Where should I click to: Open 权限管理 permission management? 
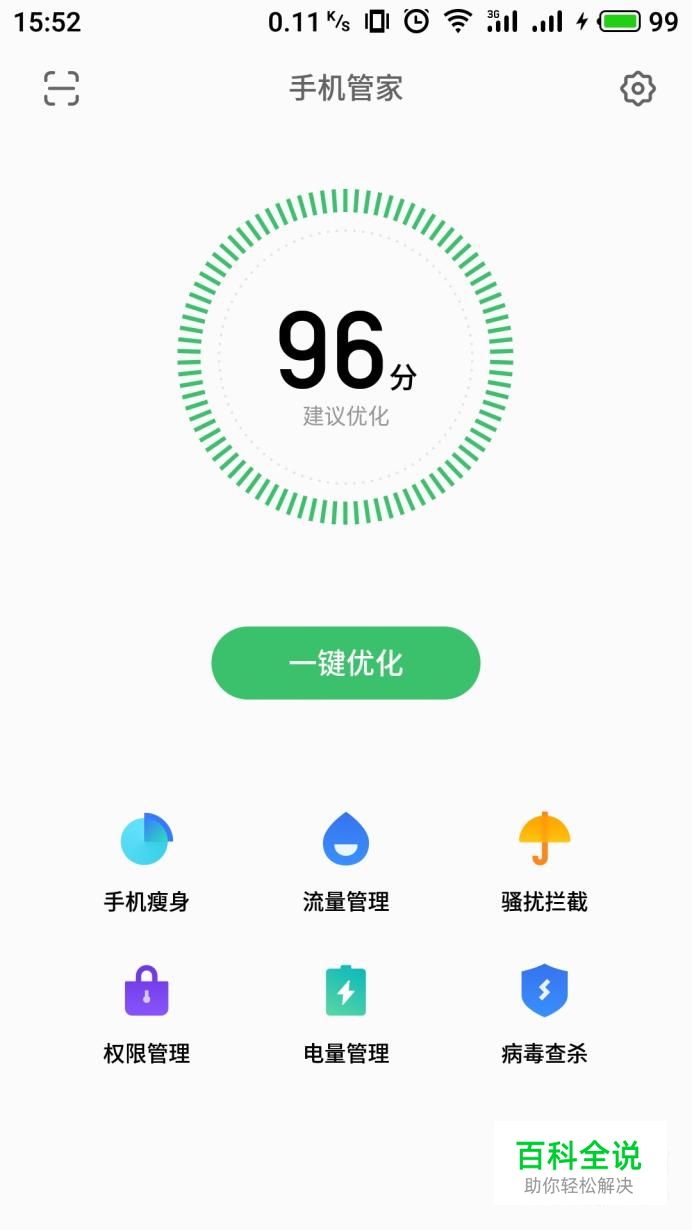click(x=146, y=1014)
